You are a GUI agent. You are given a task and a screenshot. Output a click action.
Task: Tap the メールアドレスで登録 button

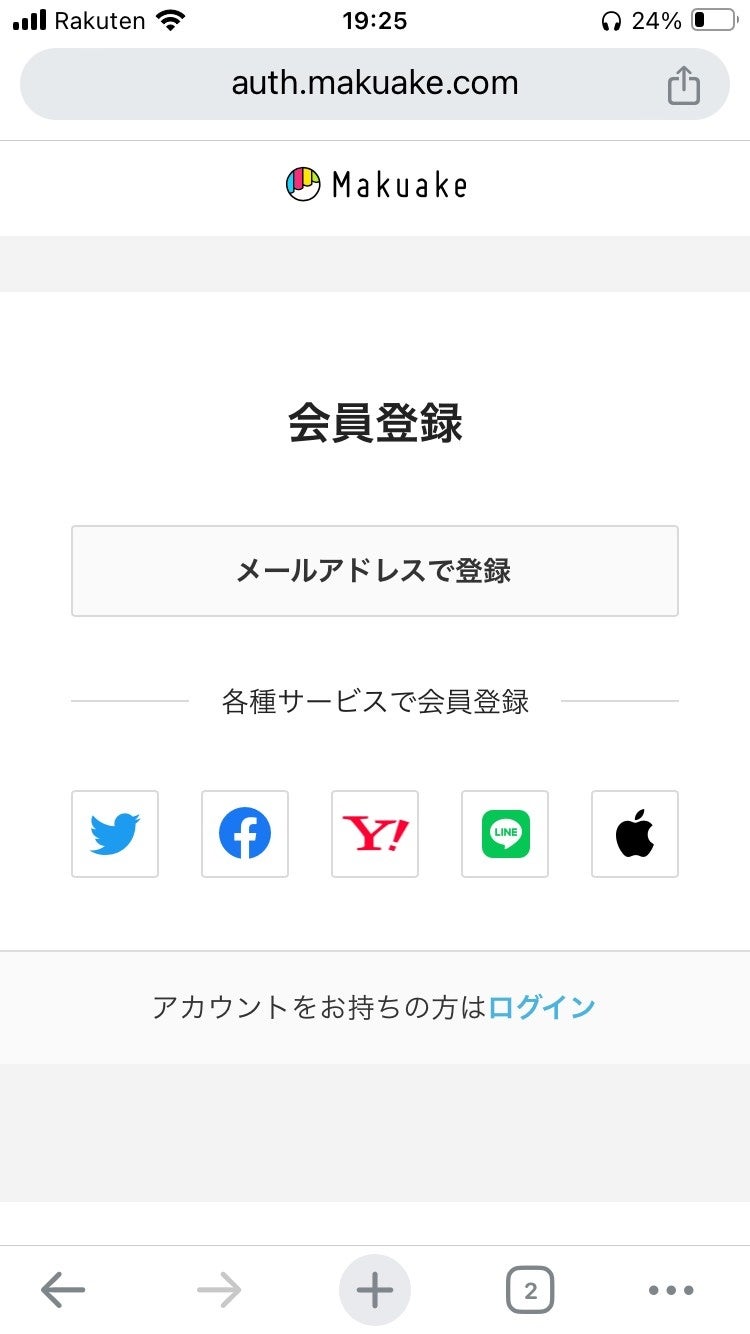(x=374, y=571)
